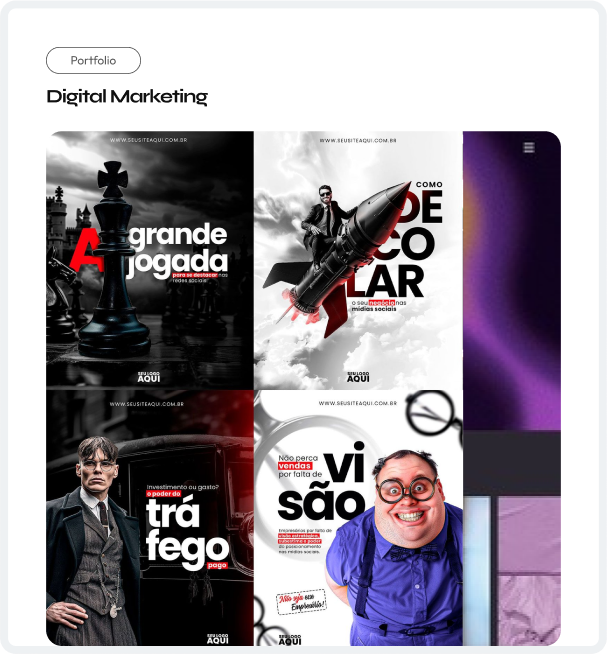Tap the Portfolio chip

tap(93, 61)
